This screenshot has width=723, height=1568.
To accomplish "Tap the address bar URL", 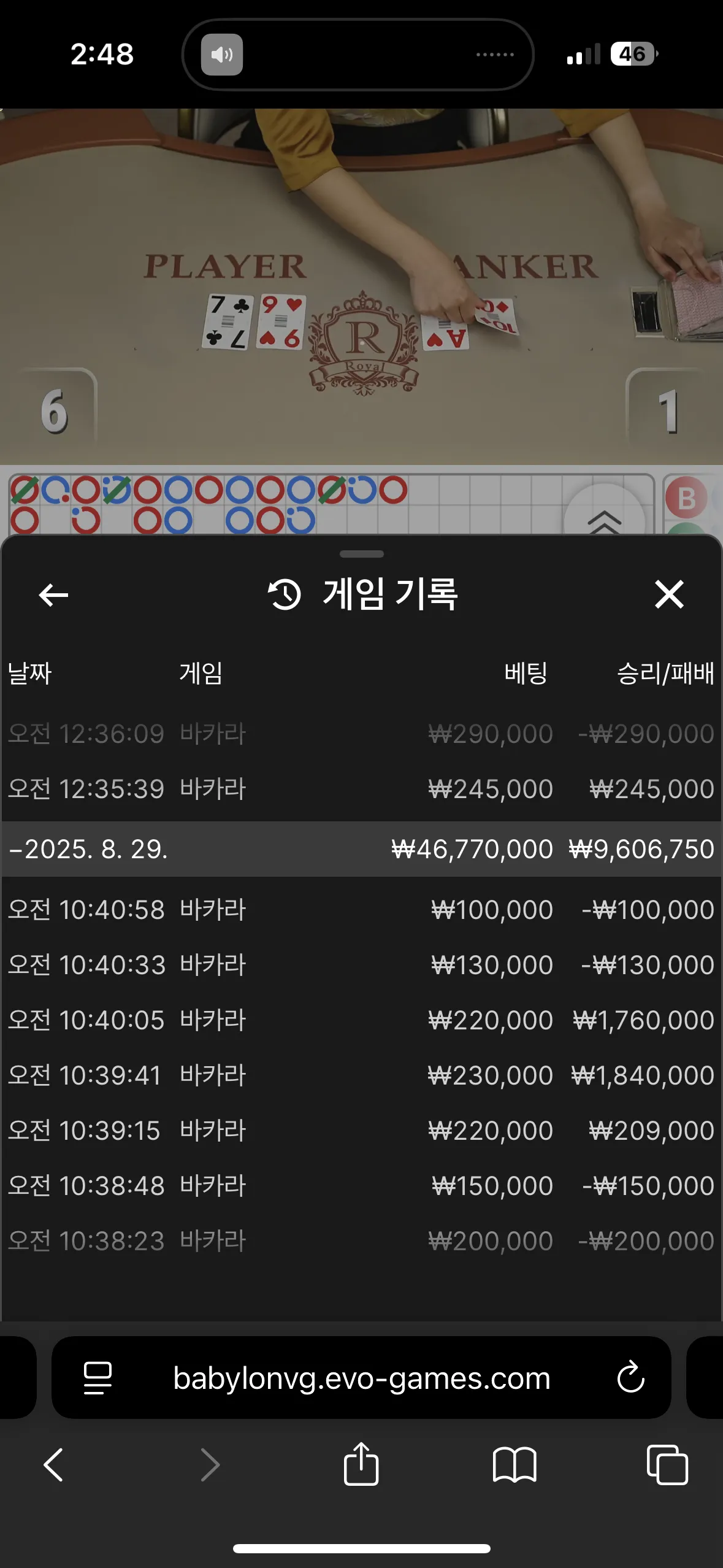I will point(362,1378).
